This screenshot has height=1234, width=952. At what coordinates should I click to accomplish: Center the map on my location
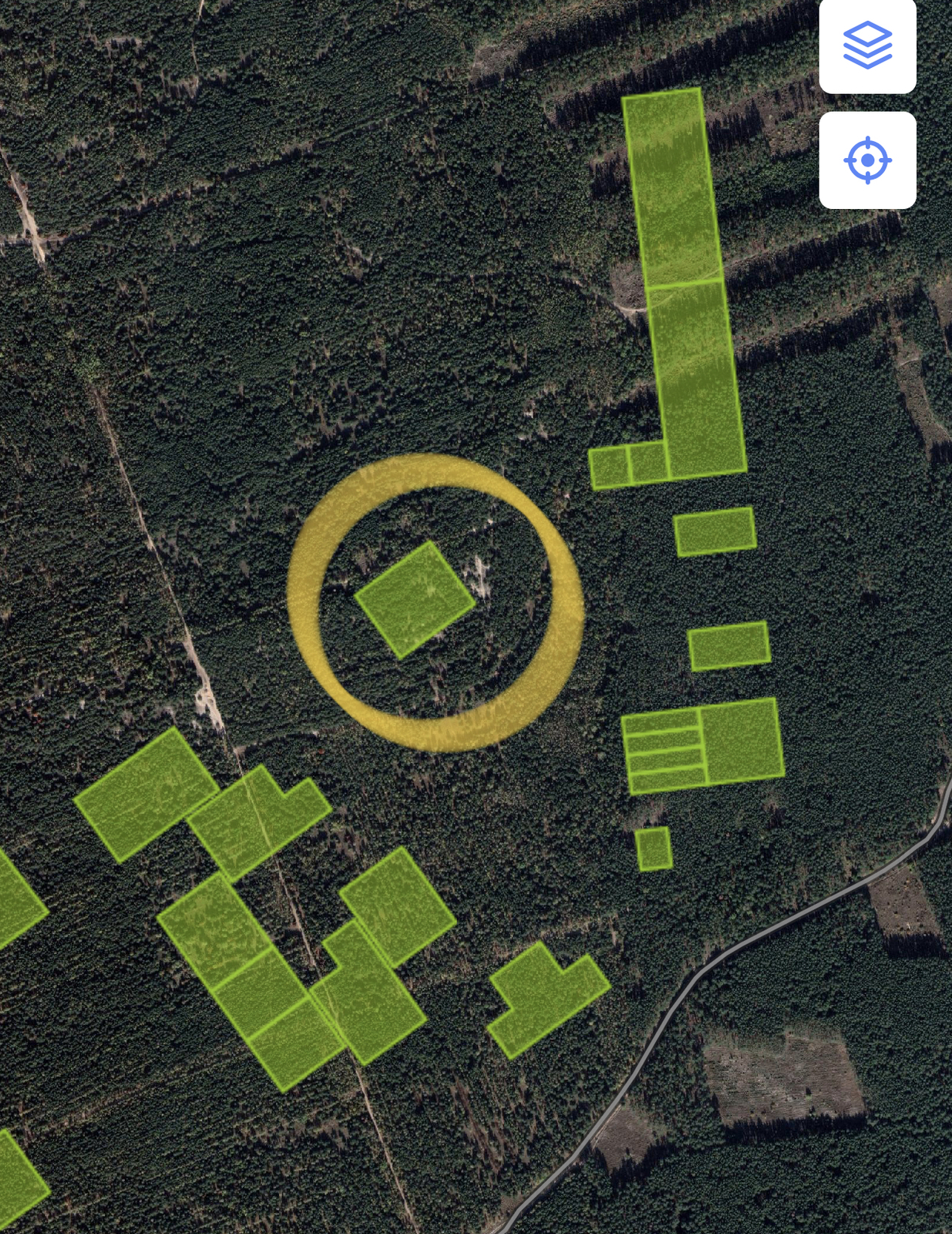pyautogui.click(x=867, y=160)
